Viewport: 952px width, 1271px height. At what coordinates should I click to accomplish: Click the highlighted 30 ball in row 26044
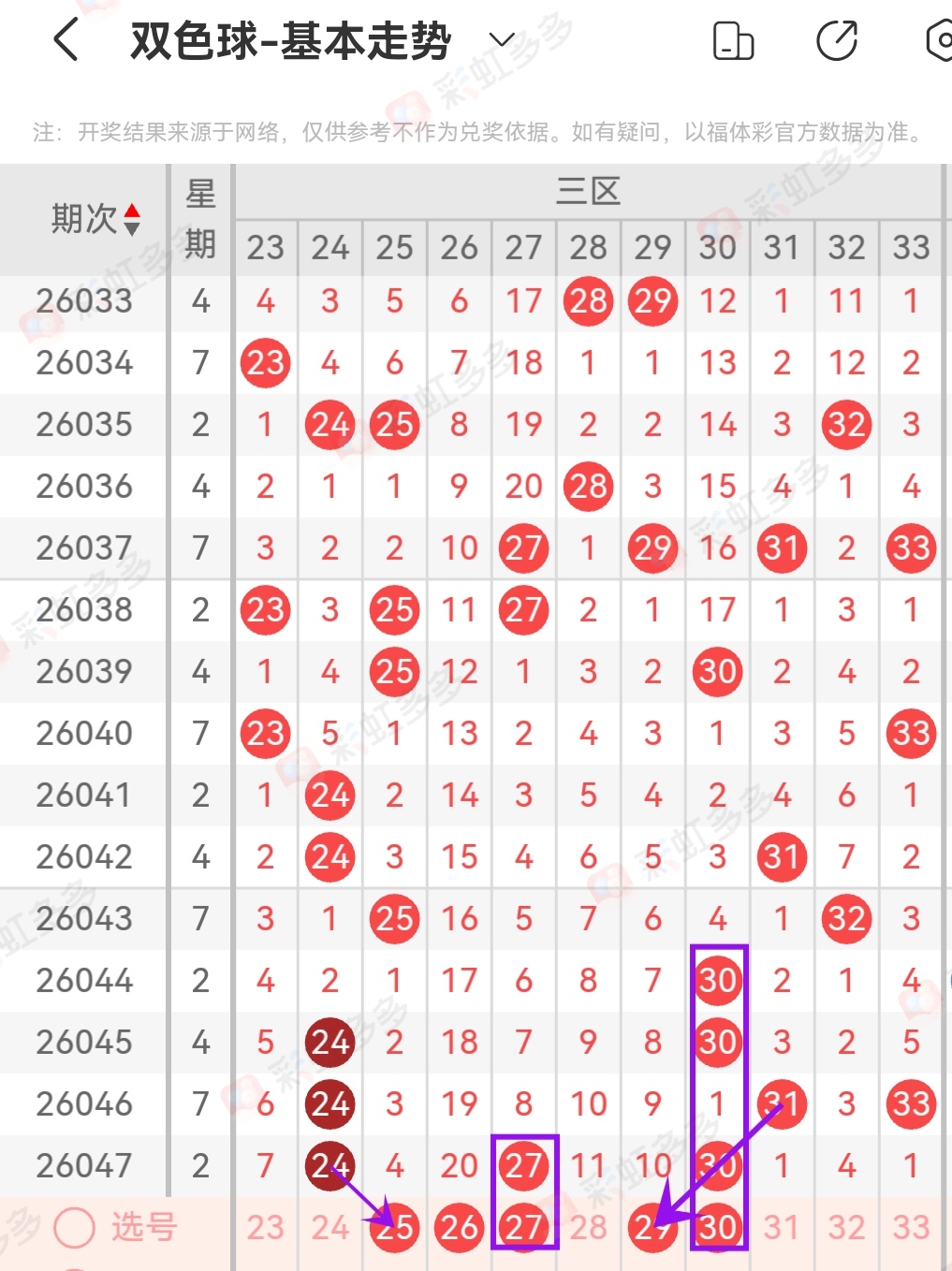pos(717,981)
